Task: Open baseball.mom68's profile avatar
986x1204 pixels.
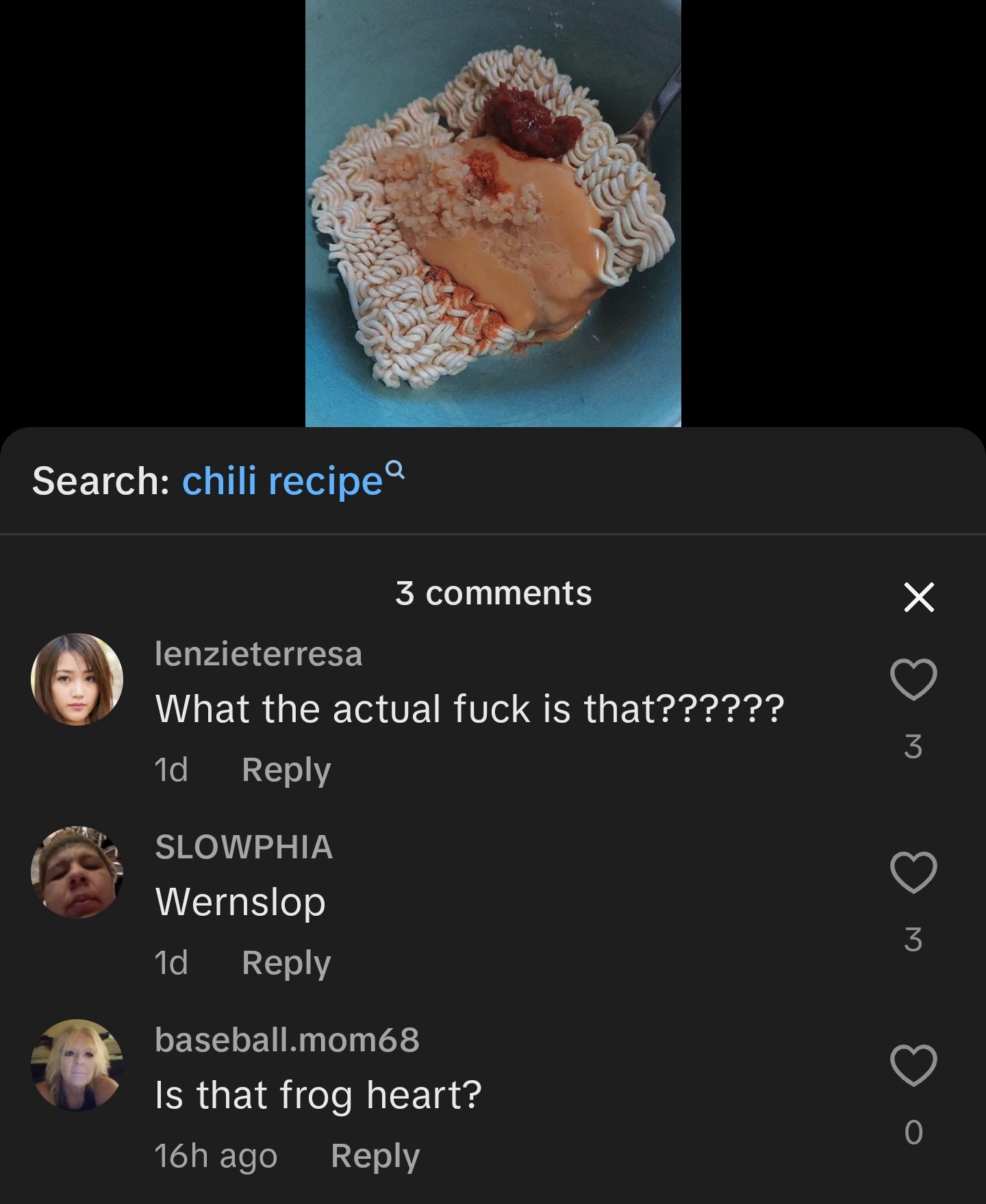Action: 77,1065
